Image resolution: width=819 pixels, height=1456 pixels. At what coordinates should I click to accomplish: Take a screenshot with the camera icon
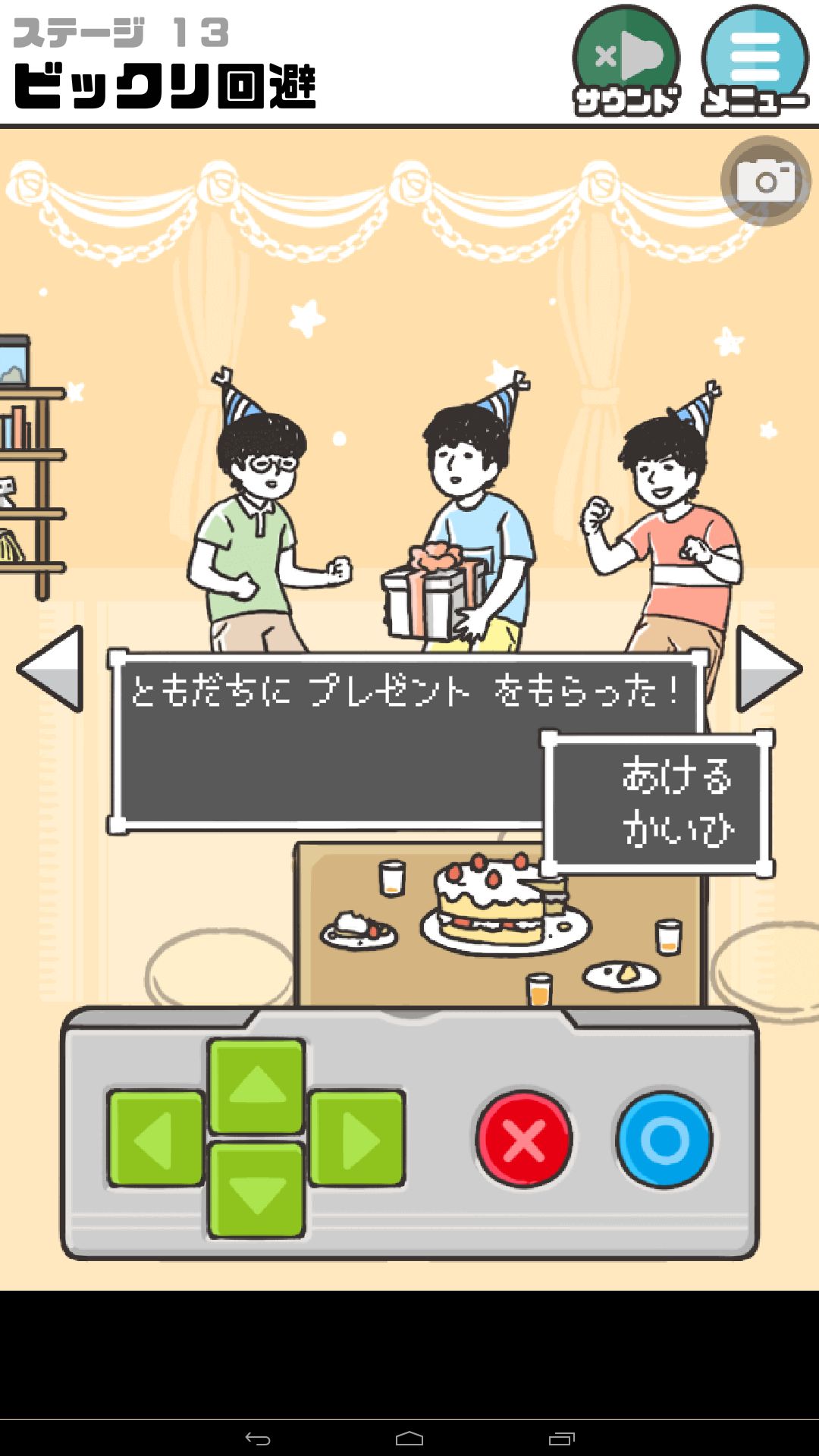pyautogui.click(x=765, y=181)
